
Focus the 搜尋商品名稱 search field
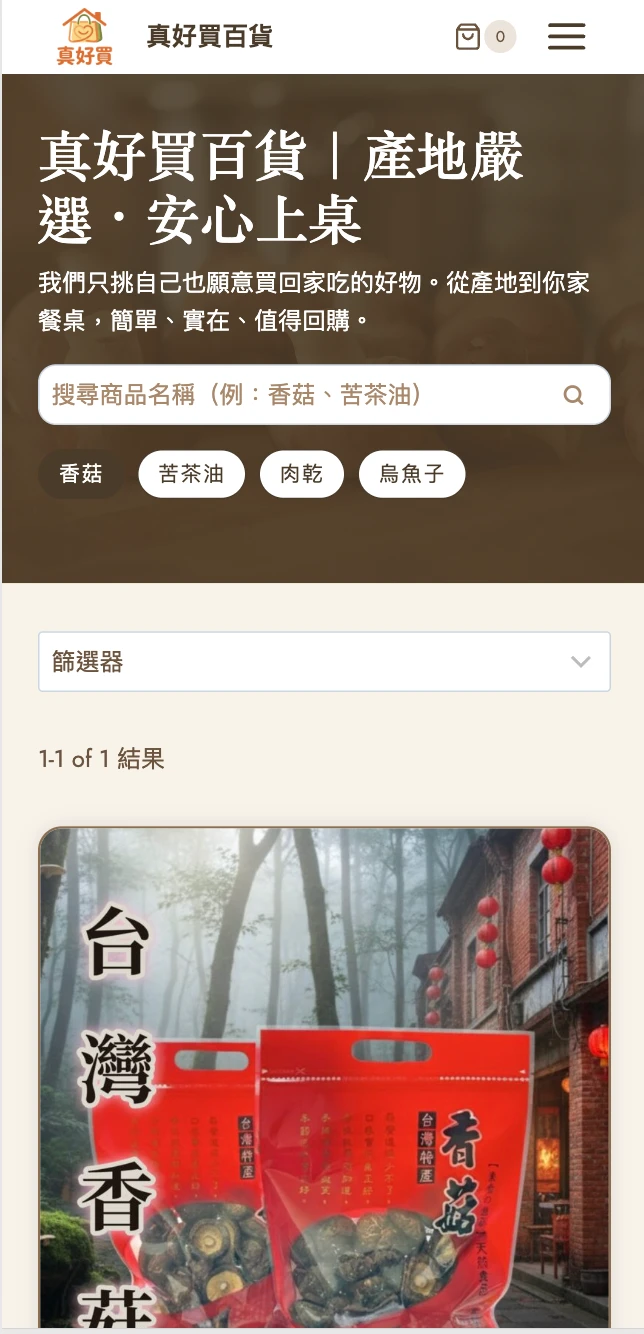(300, 395)
